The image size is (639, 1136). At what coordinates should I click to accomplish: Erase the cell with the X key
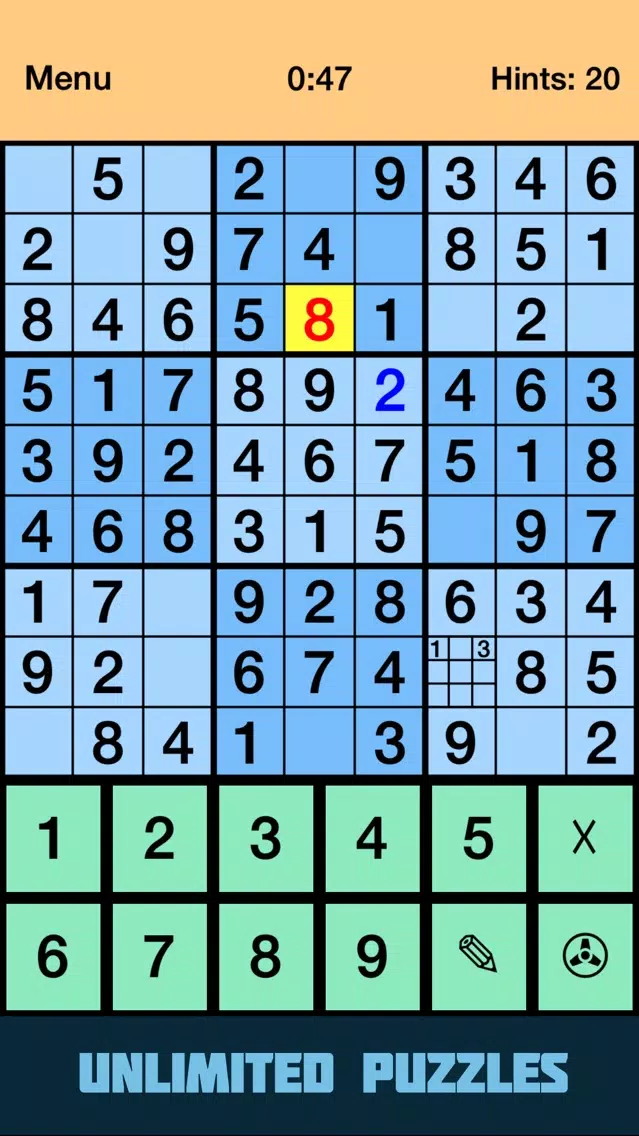tap(585, 839)
